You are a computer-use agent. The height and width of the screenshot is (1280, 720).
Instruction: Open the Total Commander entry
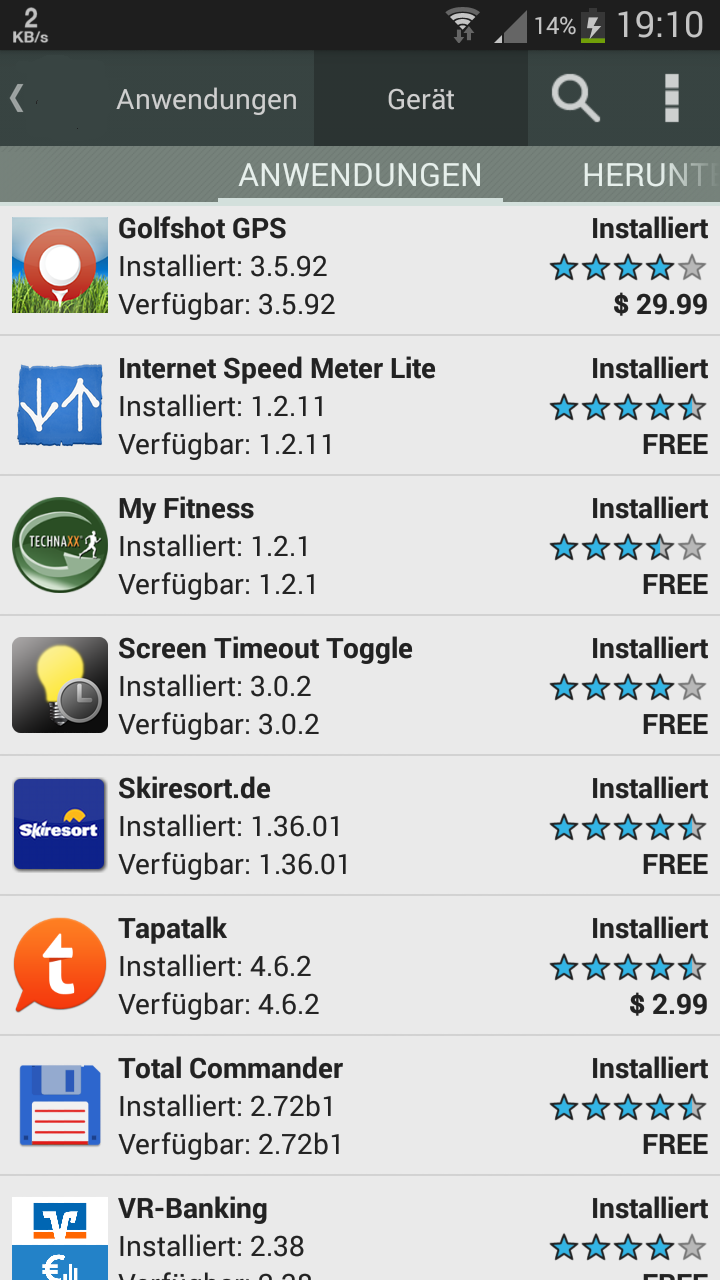point(360,1105)
